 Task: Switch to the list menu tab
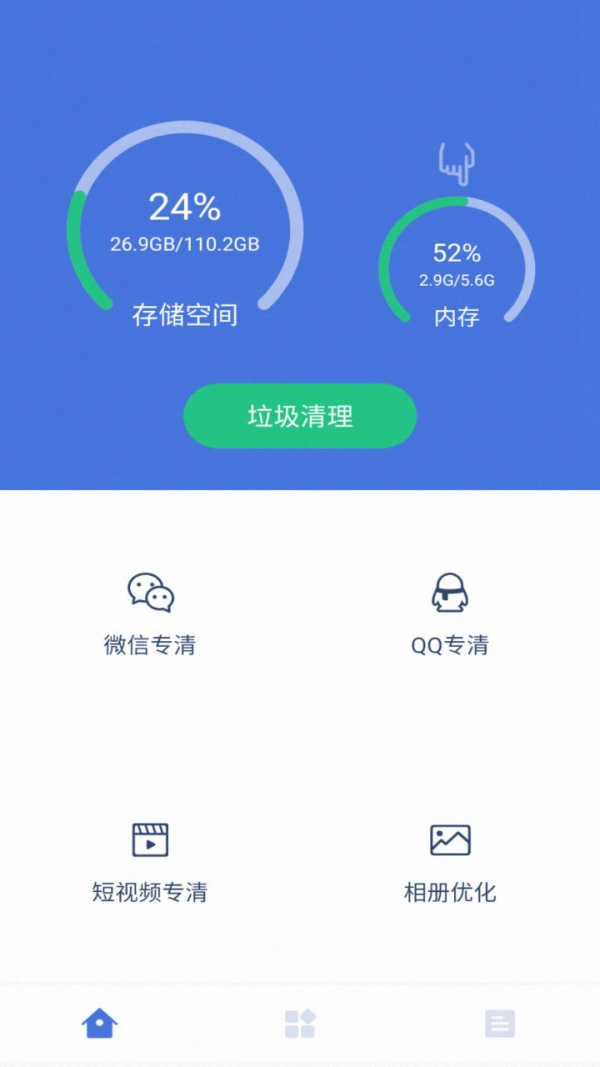(500, 1023)
